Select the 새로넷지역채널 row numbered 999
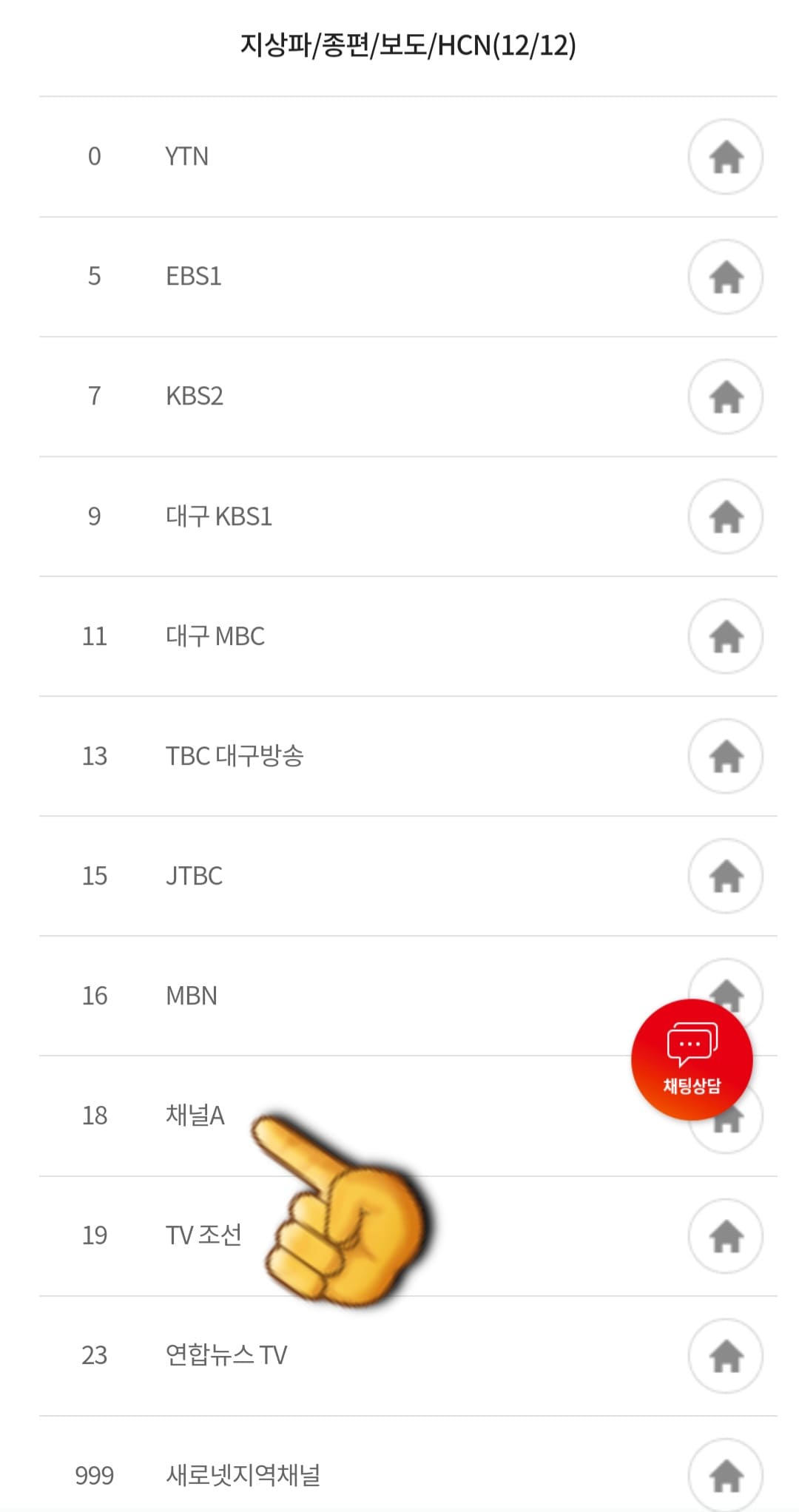Screen dimensions: 799x1512 tap(244, 1475)
